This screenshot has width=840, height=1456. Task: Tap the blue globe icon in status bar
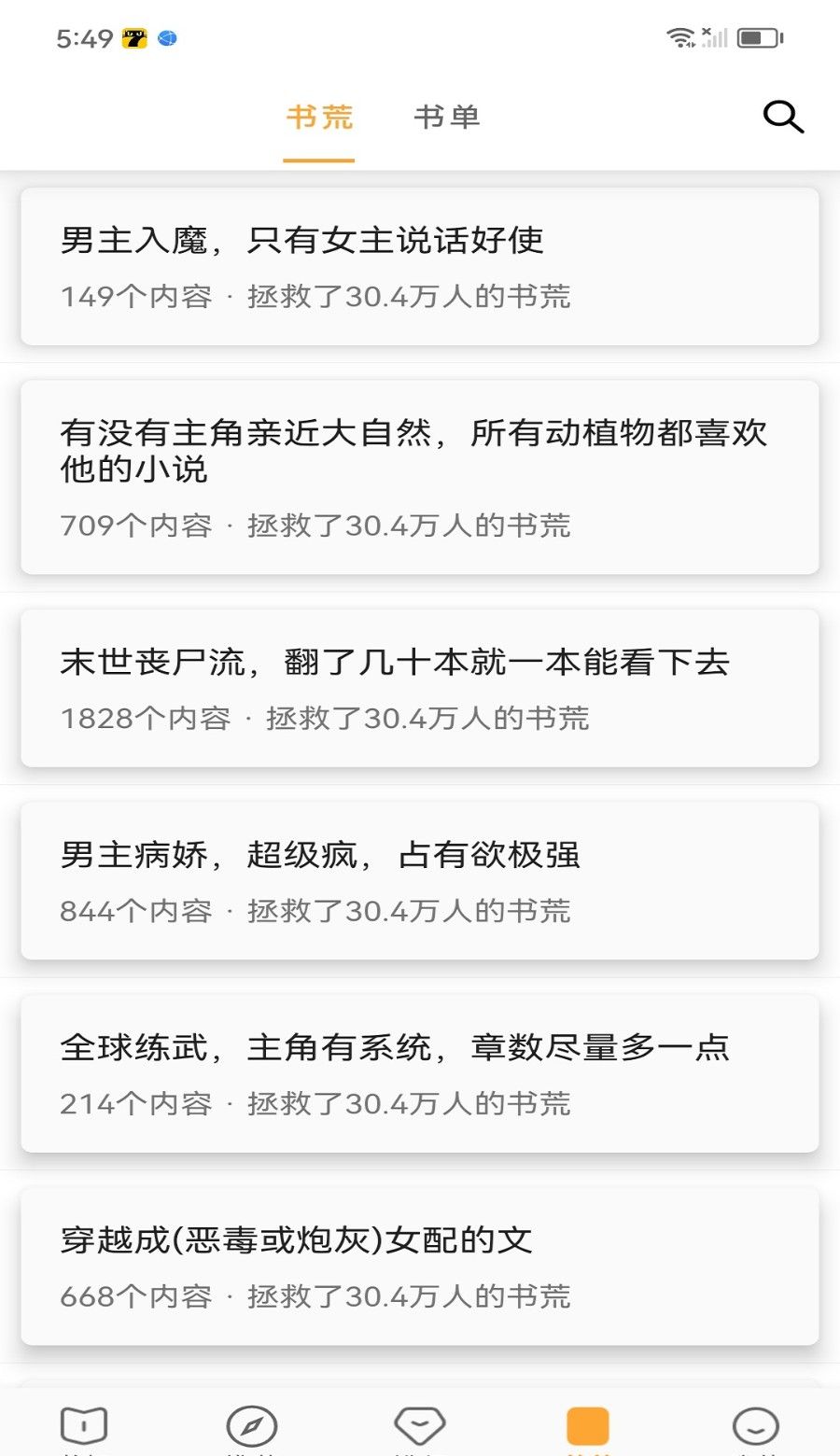[x=166, y=38]
